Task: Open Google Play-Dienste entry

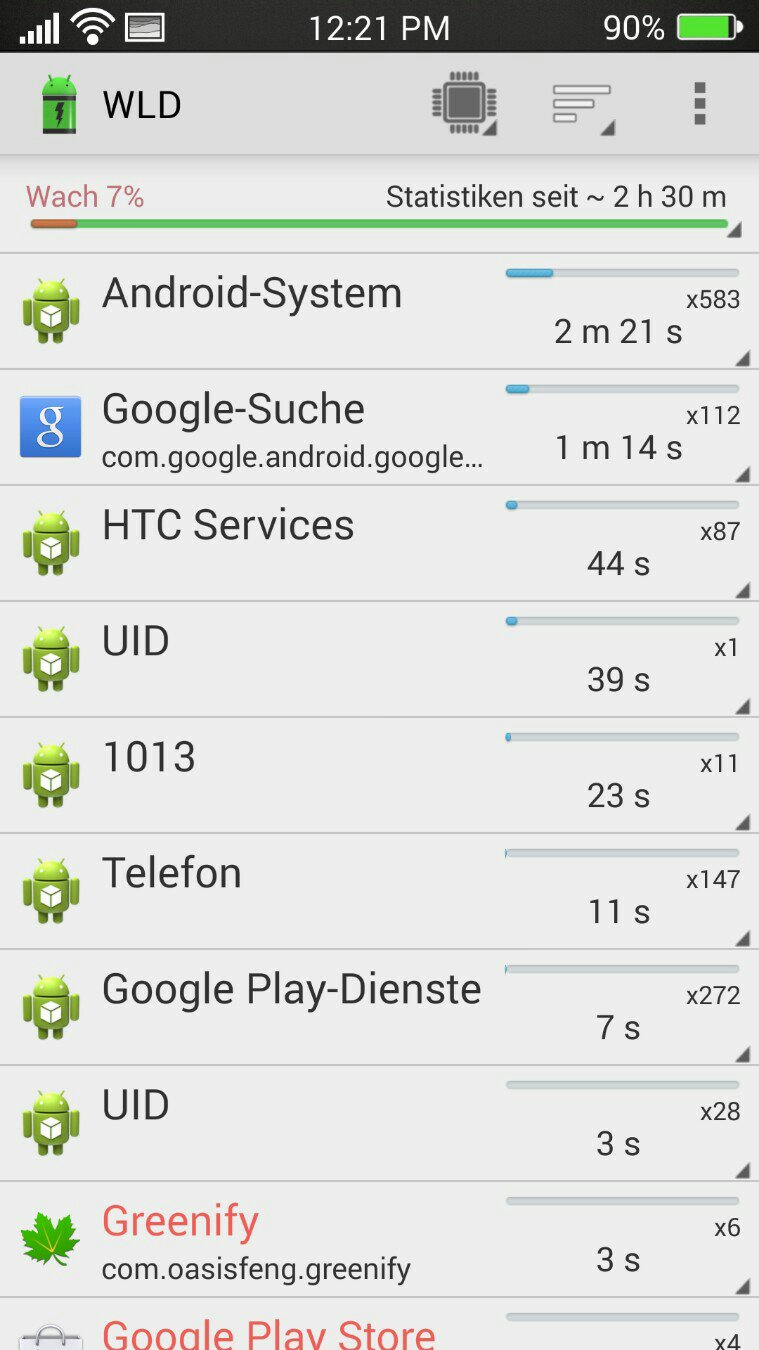Action: [379, 1008]
